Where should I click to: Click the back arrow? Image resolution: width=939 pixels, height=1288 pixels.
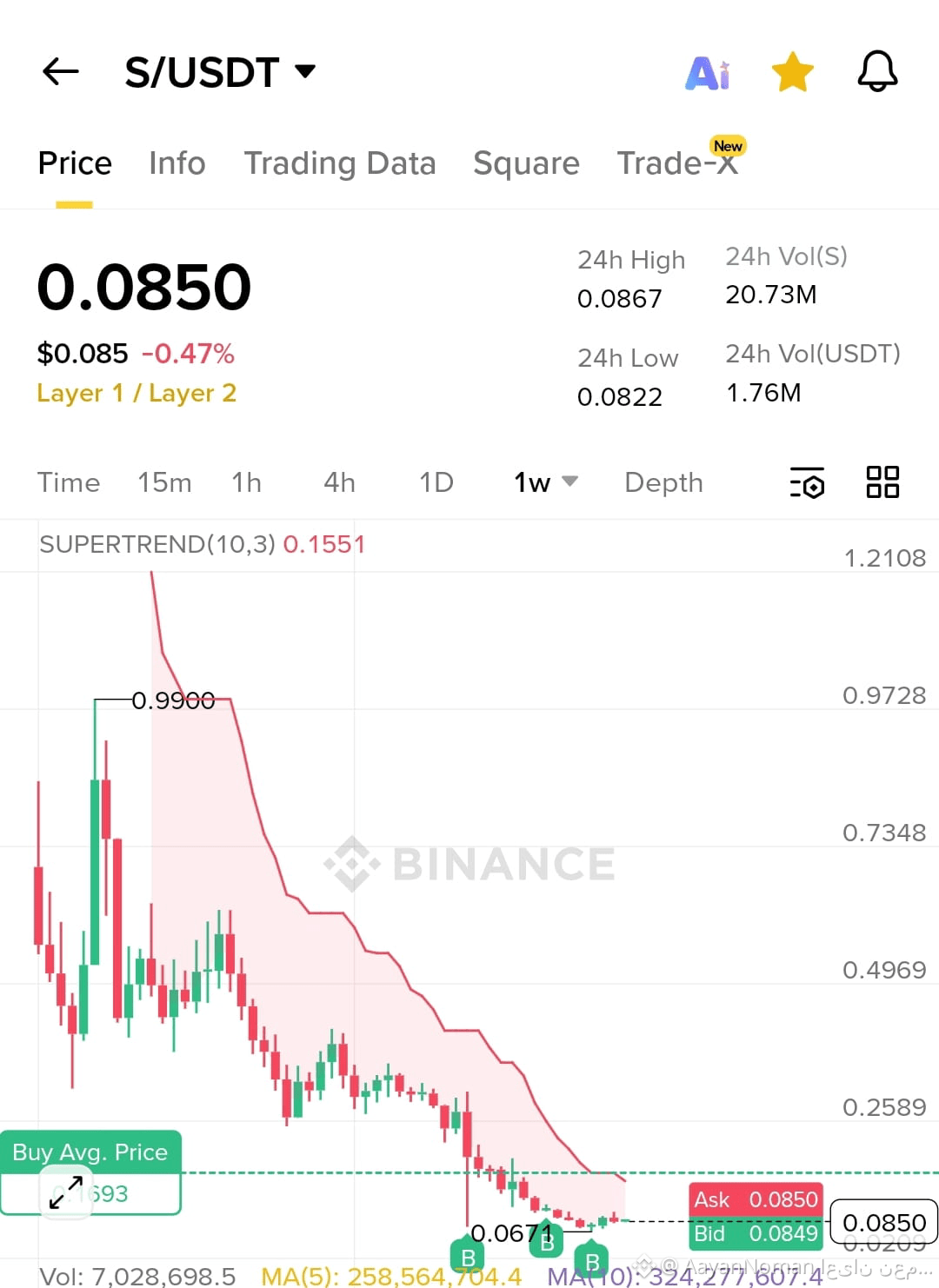59,72
